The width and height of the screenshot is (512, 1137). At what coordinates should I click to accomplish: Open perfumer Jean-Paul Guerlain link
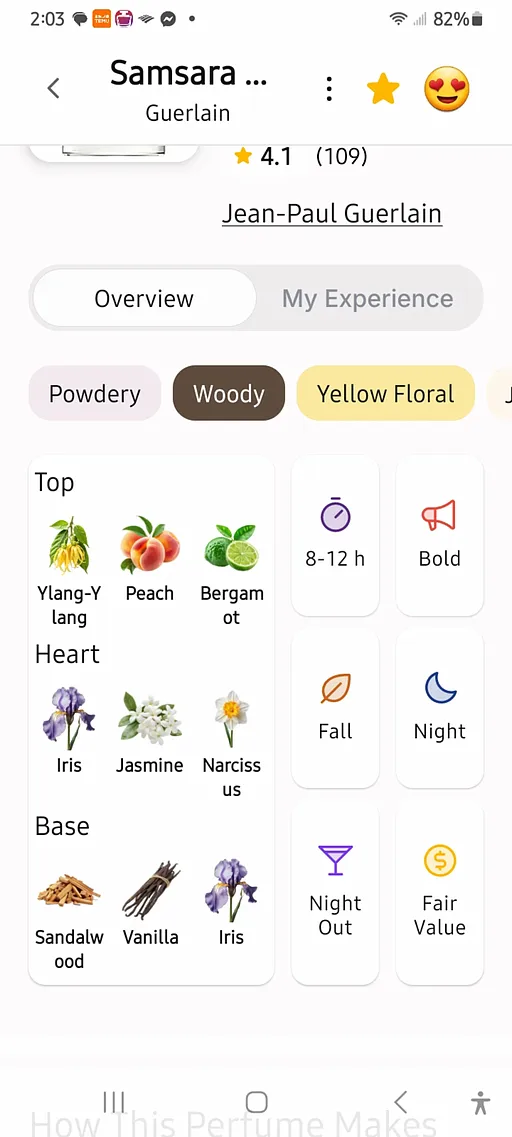332,214
